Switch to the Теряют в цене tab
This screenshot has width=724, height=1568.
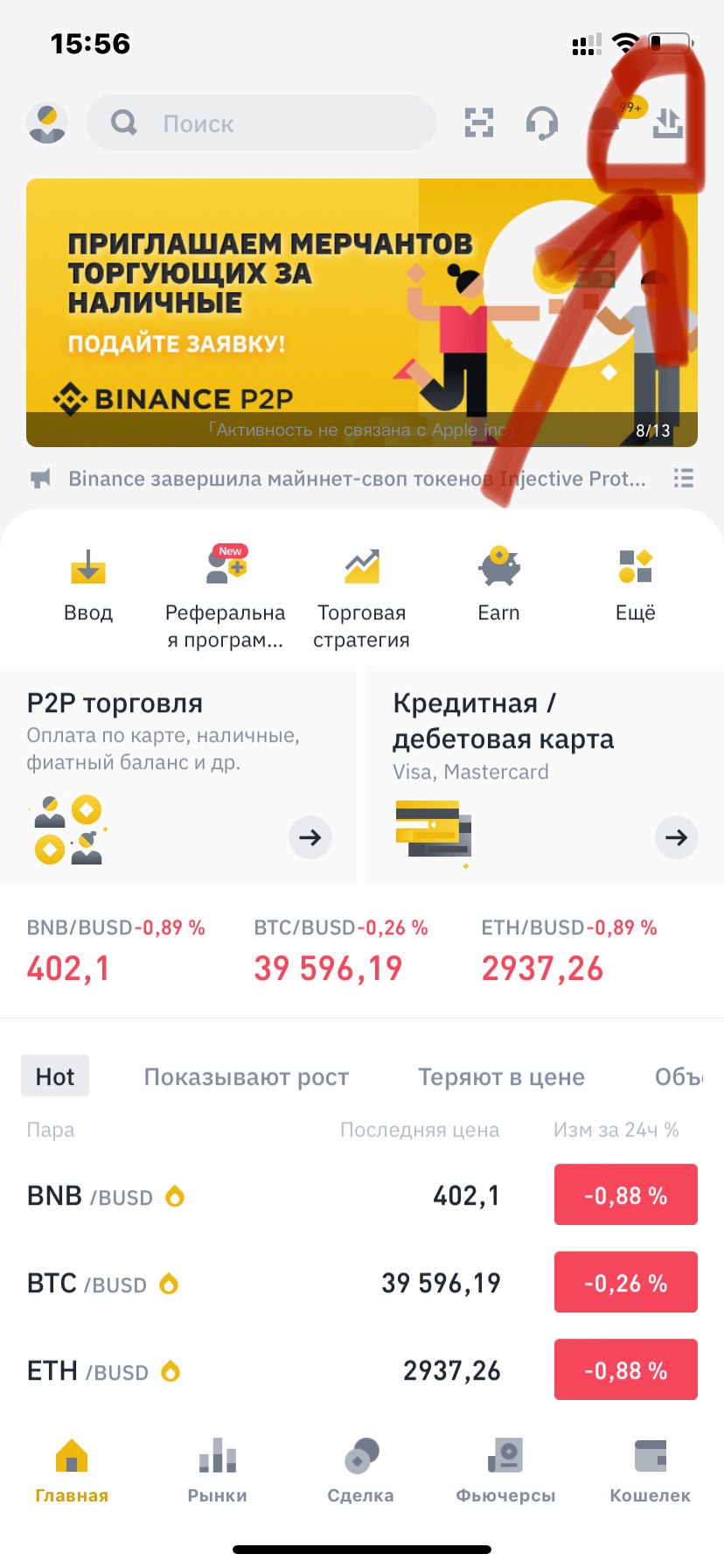[x=501, y=1077]
